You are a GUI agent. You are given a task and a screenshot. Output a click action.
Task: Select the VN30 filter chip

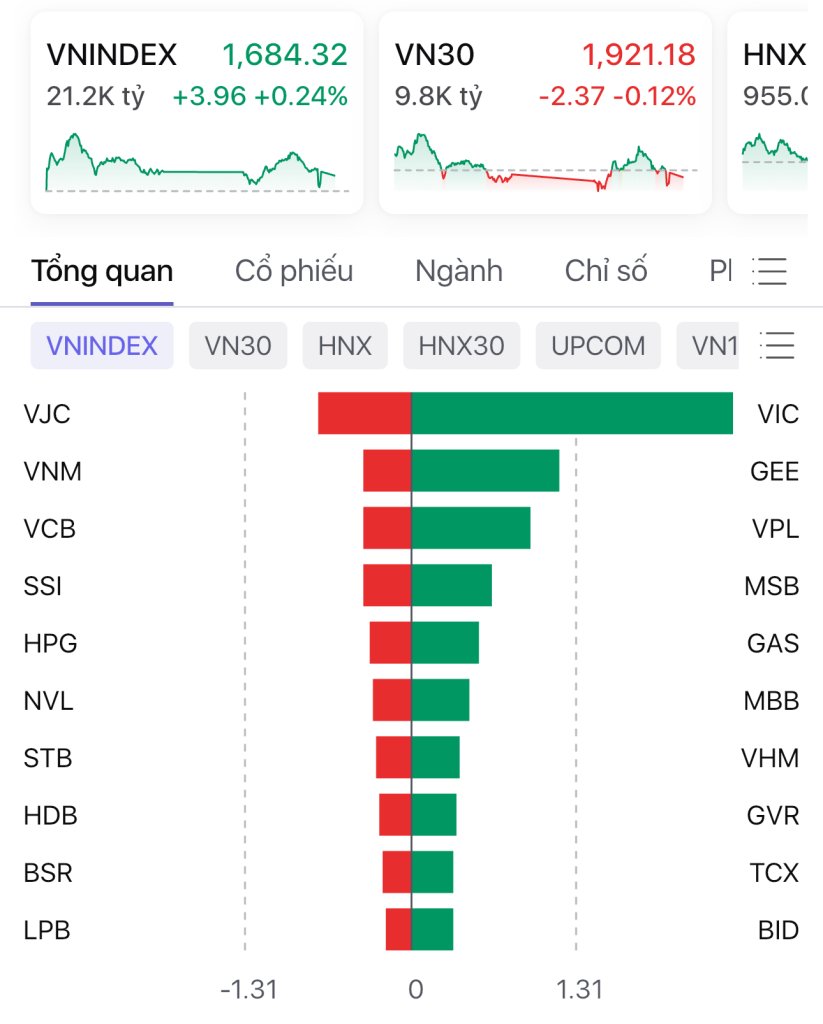click(x=238, y=346)
